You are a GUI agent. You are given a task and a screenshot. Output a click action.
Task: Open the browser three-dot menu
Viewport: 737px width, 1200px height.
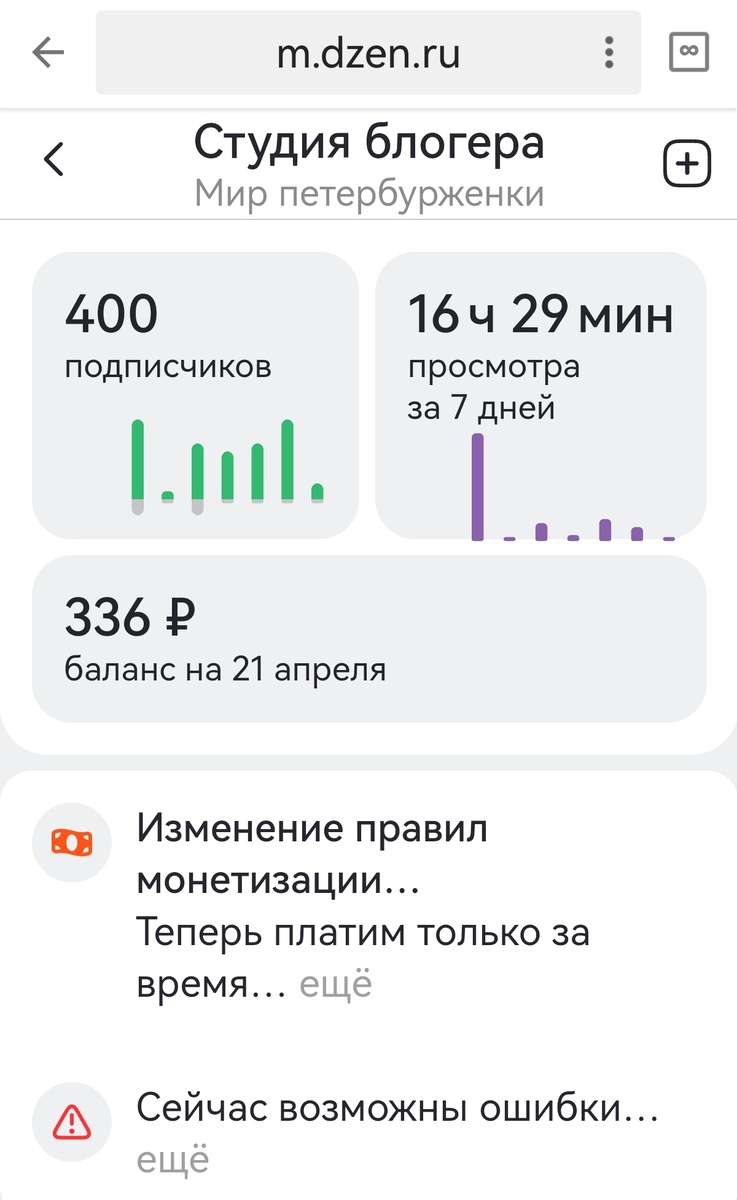tap(608, 52)
